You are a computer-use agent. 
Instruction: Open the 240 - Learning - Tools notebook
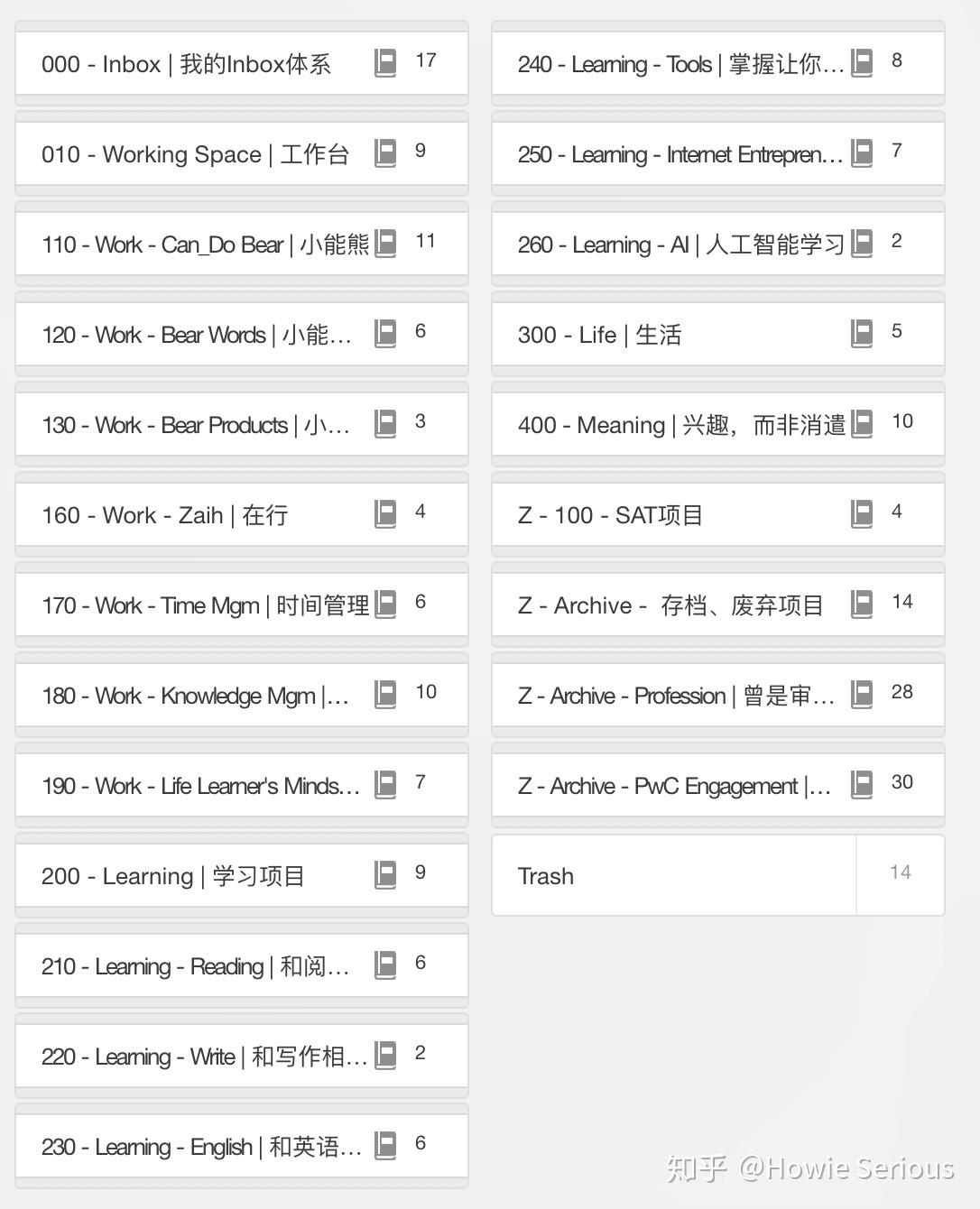tap(680, 64)
